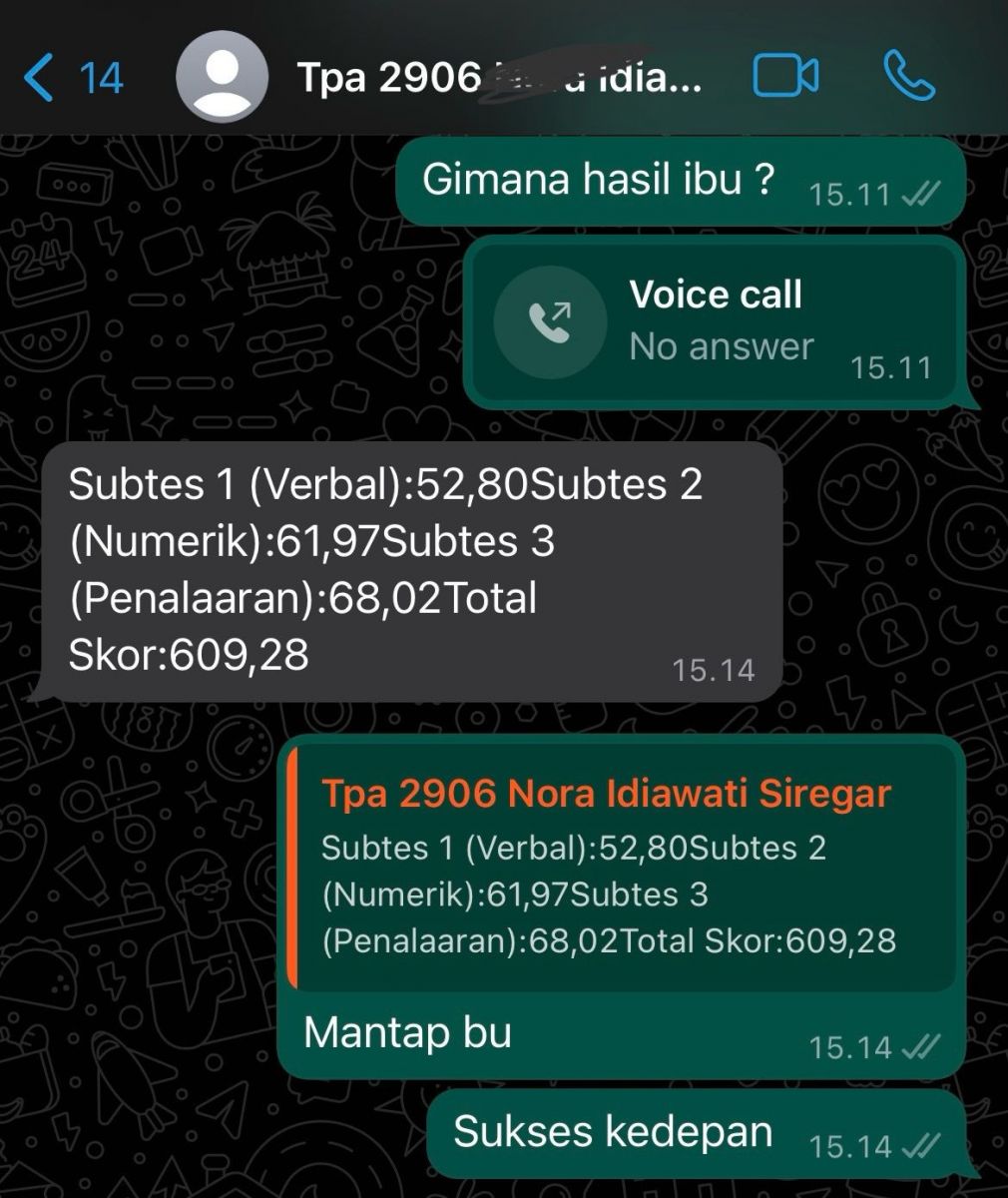Start a voice call with this contact
1008x1198 pixels.
point(909,78)
